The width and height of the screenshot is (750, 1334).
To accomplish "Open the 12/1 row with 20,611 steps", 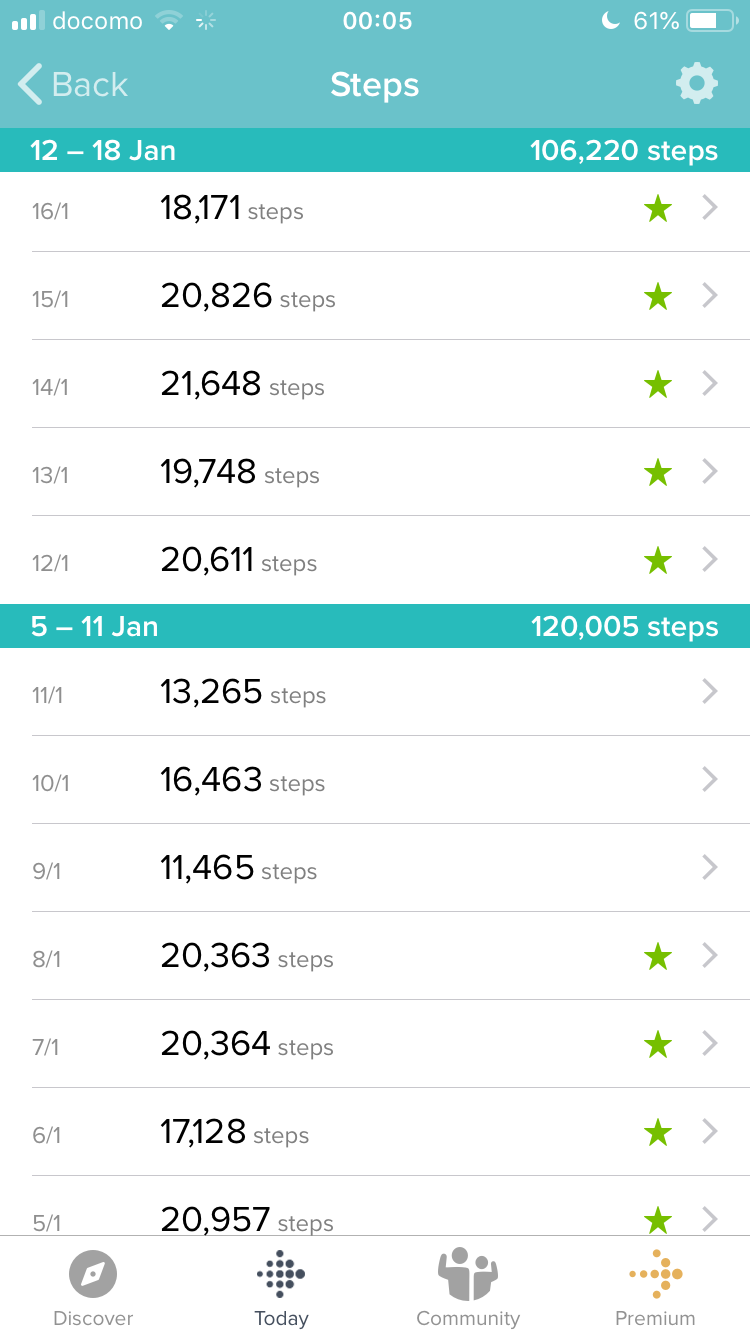I will pos(375,560).
